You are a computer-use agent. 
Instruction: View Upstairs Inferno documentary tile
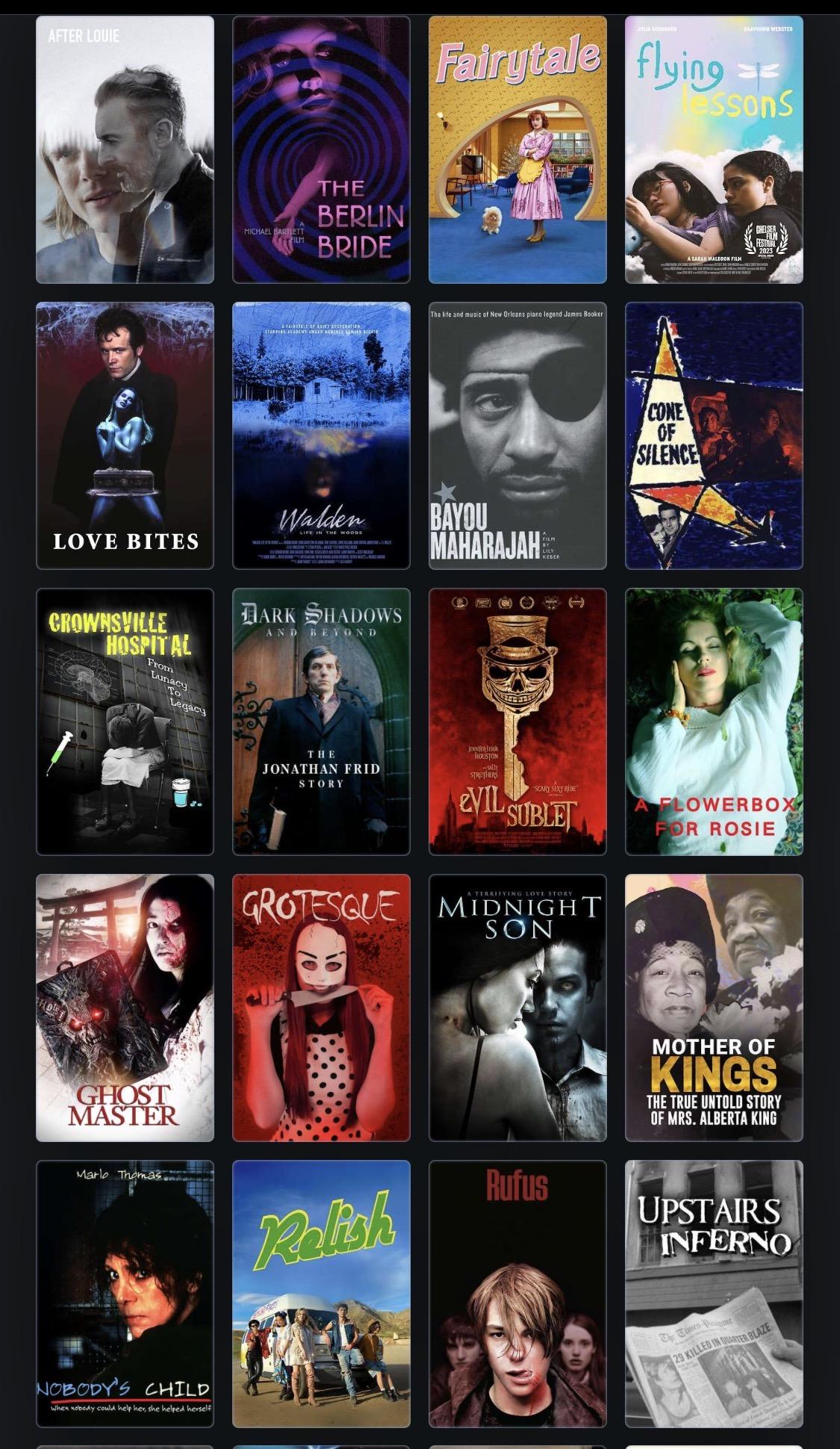coord(714,1294)
